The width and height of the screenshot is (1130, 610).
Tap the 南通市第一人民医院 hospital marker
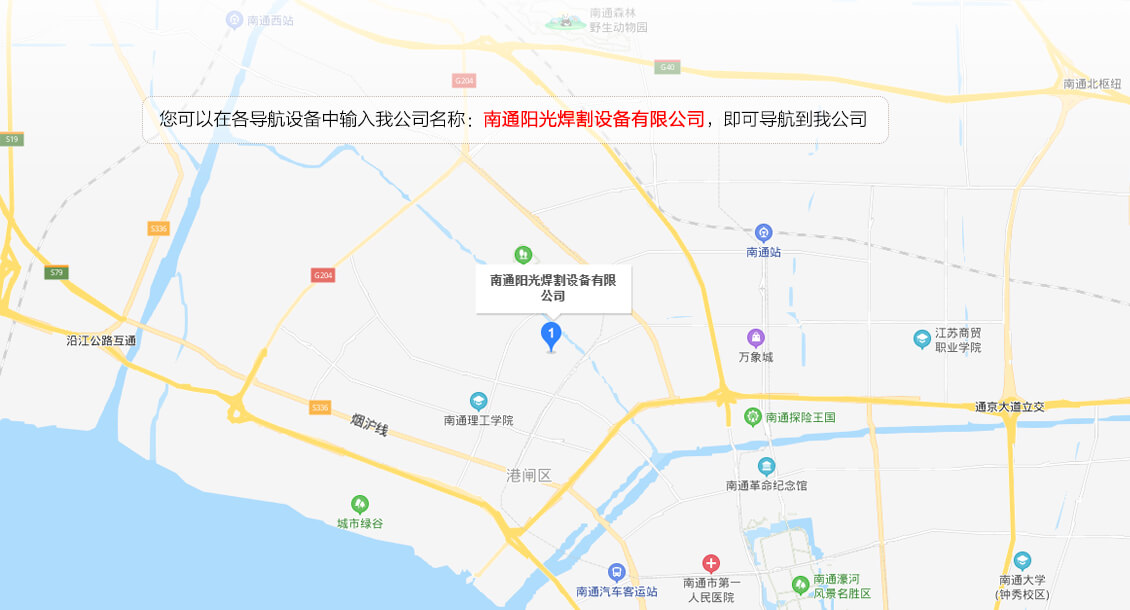coord(711,564)
